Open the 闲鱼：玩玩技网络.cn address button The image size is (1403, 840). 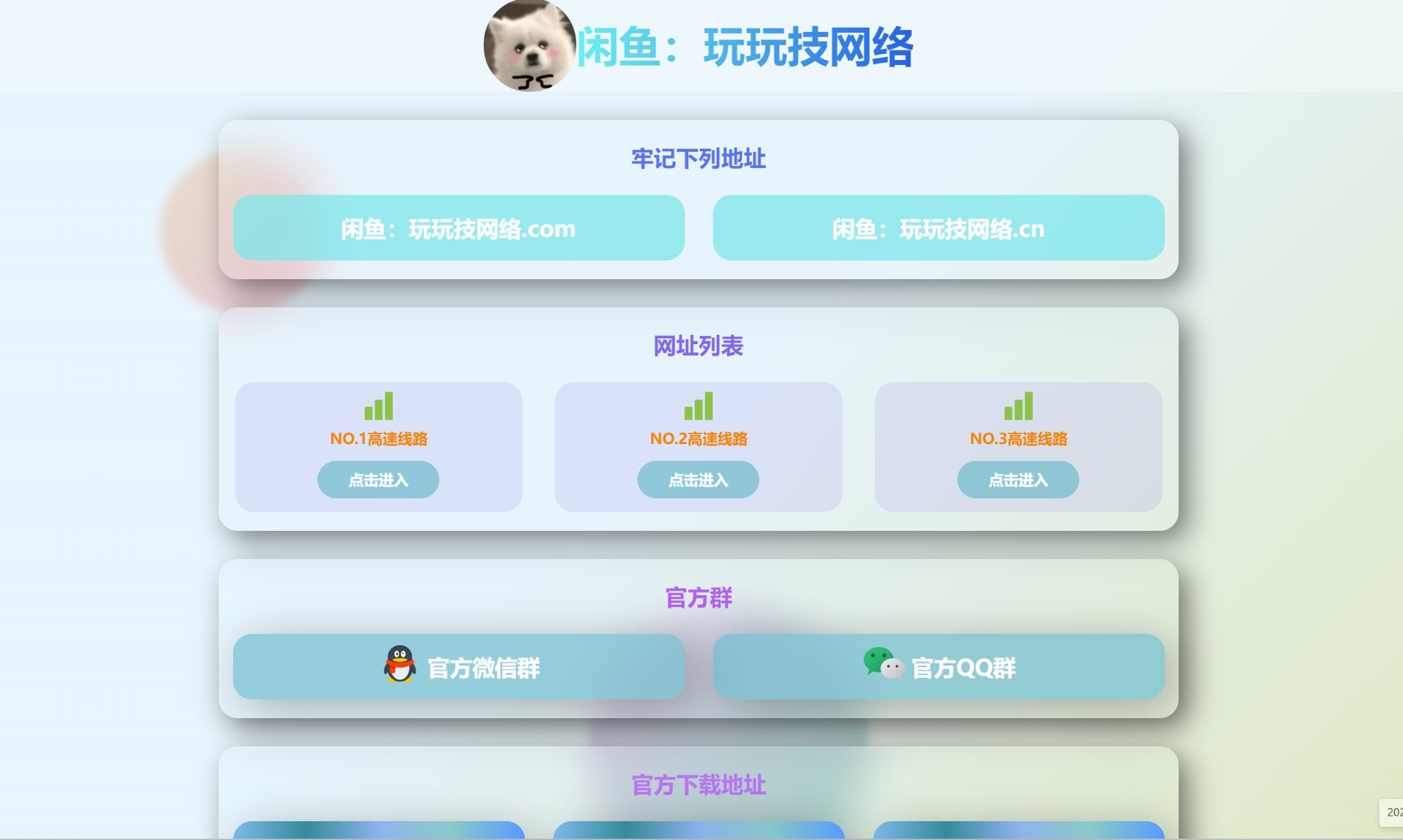[938, 228]
